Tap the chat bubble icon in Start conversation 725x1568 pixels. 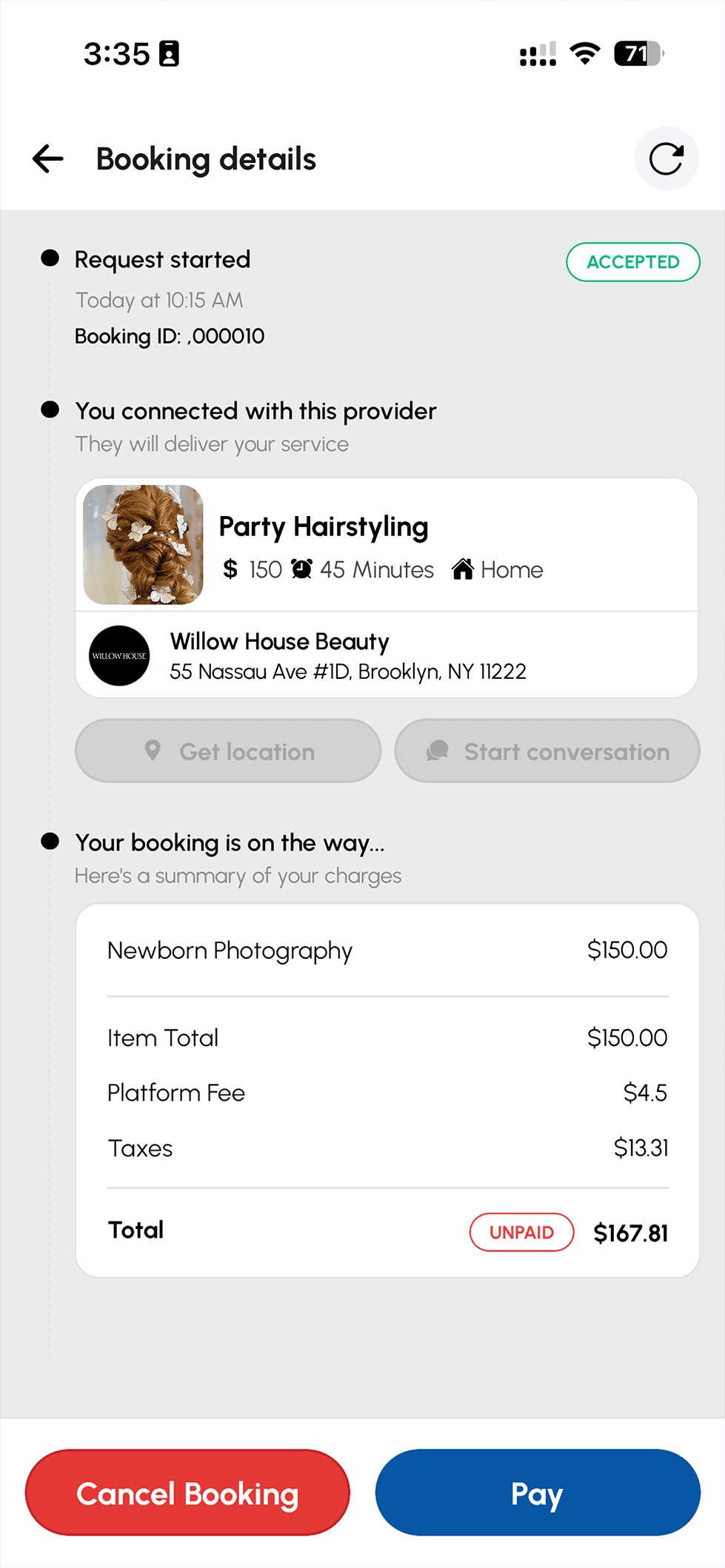[438, 751]
